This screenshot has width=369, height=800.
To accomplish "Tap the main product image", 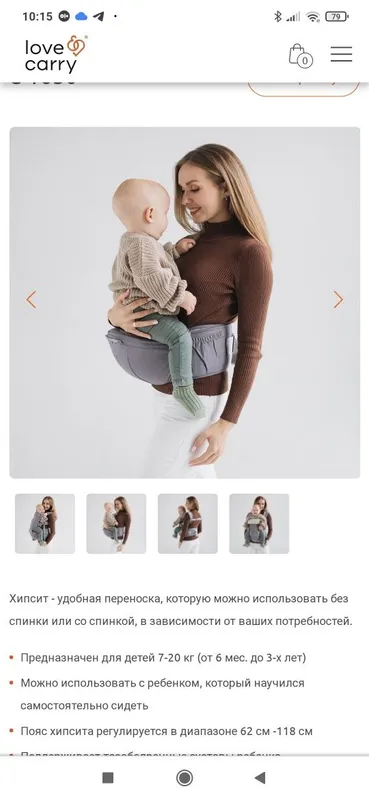I will [185, 303].
